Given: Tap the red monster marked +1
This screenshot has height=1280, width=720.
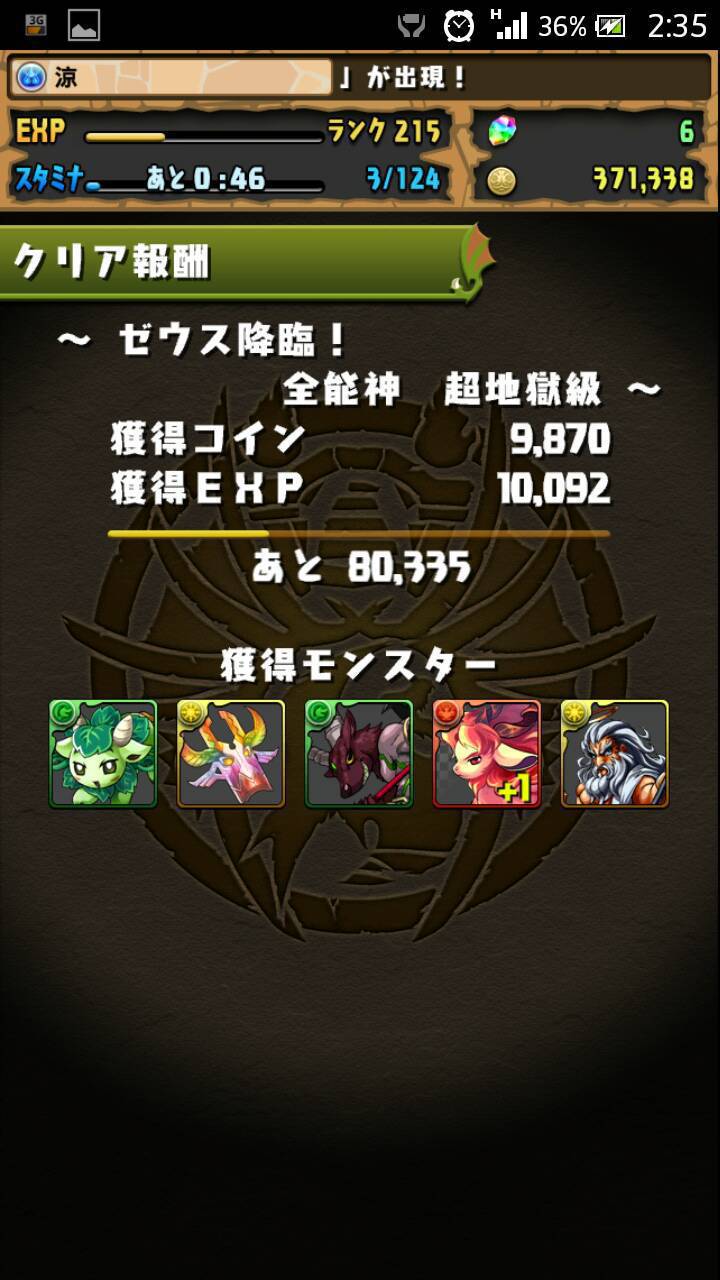Looking at the screenshot, I should tap(487, 754).
